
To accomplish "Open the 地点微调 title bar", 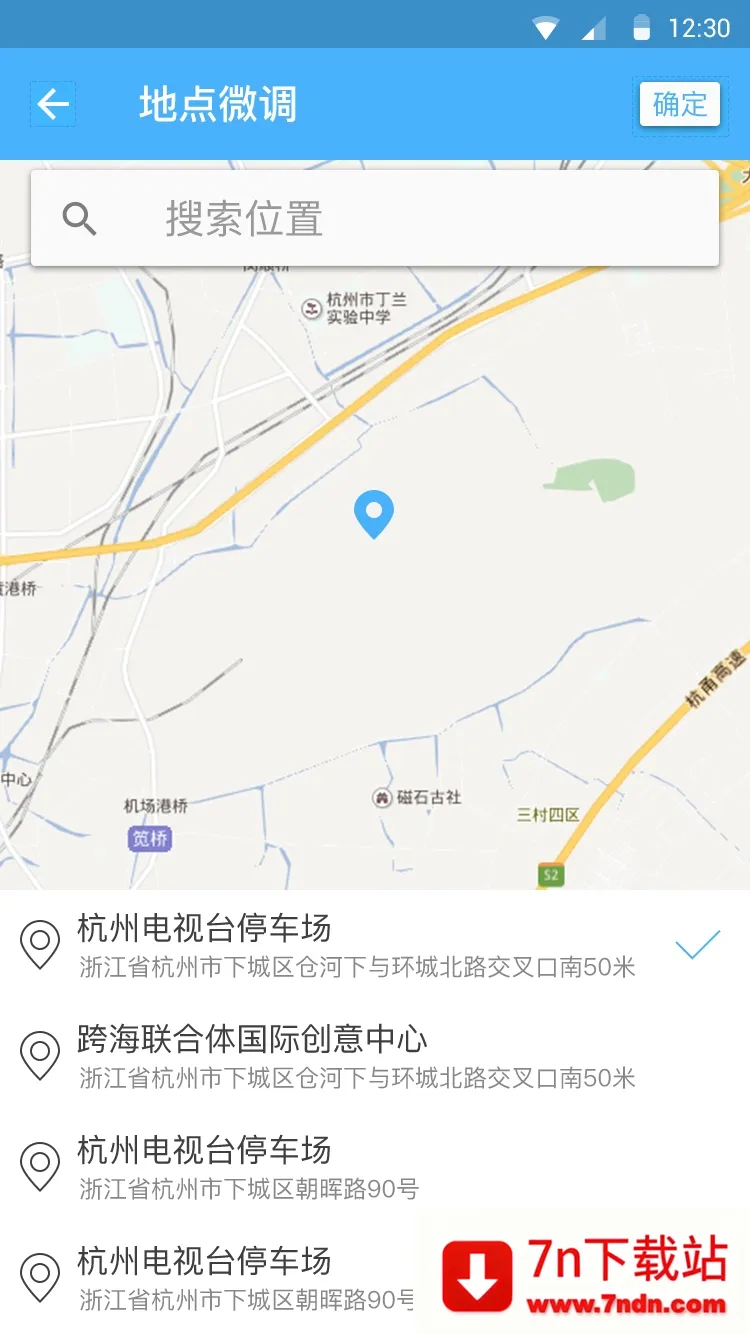I will pos(216,104).
